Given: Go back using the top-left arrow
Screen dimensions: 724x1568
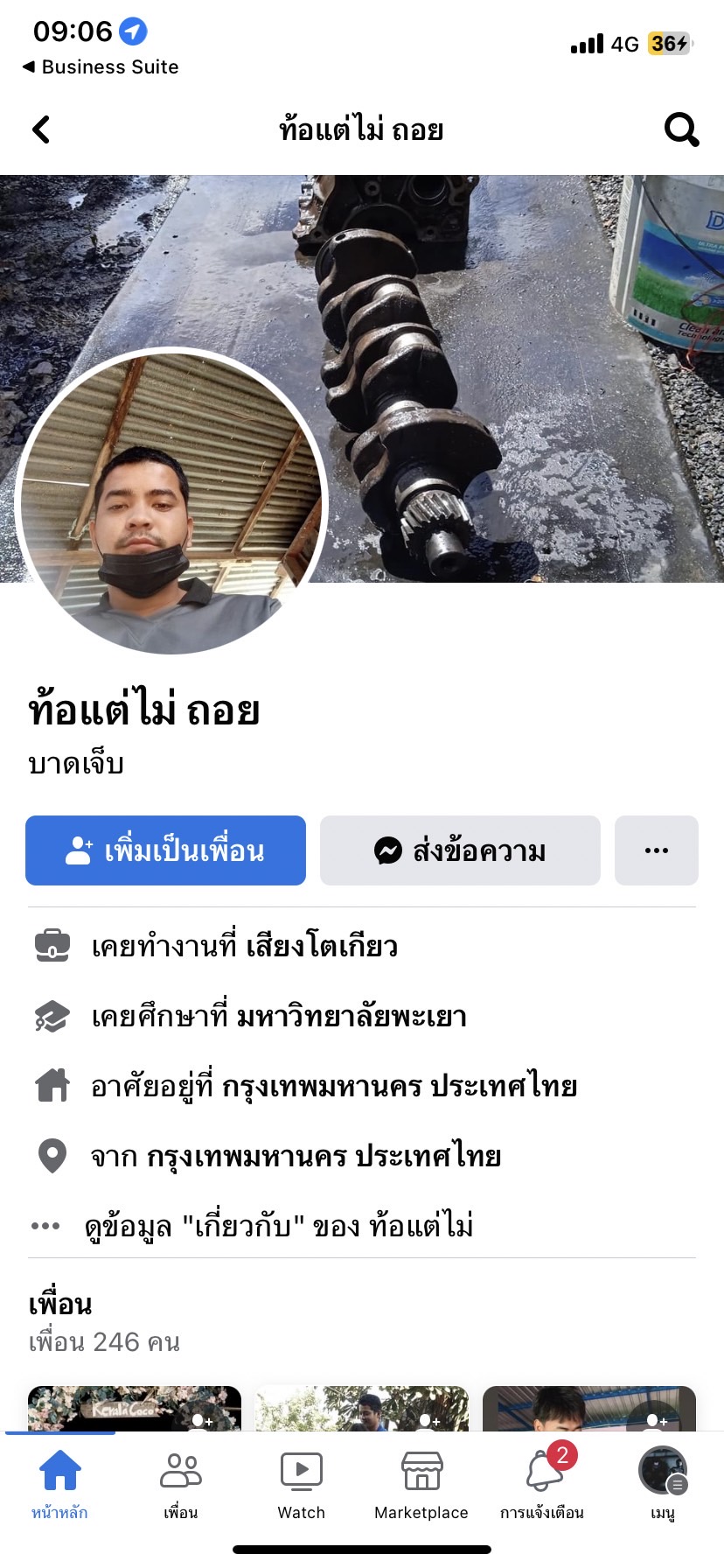Looking at the screenshot, I should 41,129.
